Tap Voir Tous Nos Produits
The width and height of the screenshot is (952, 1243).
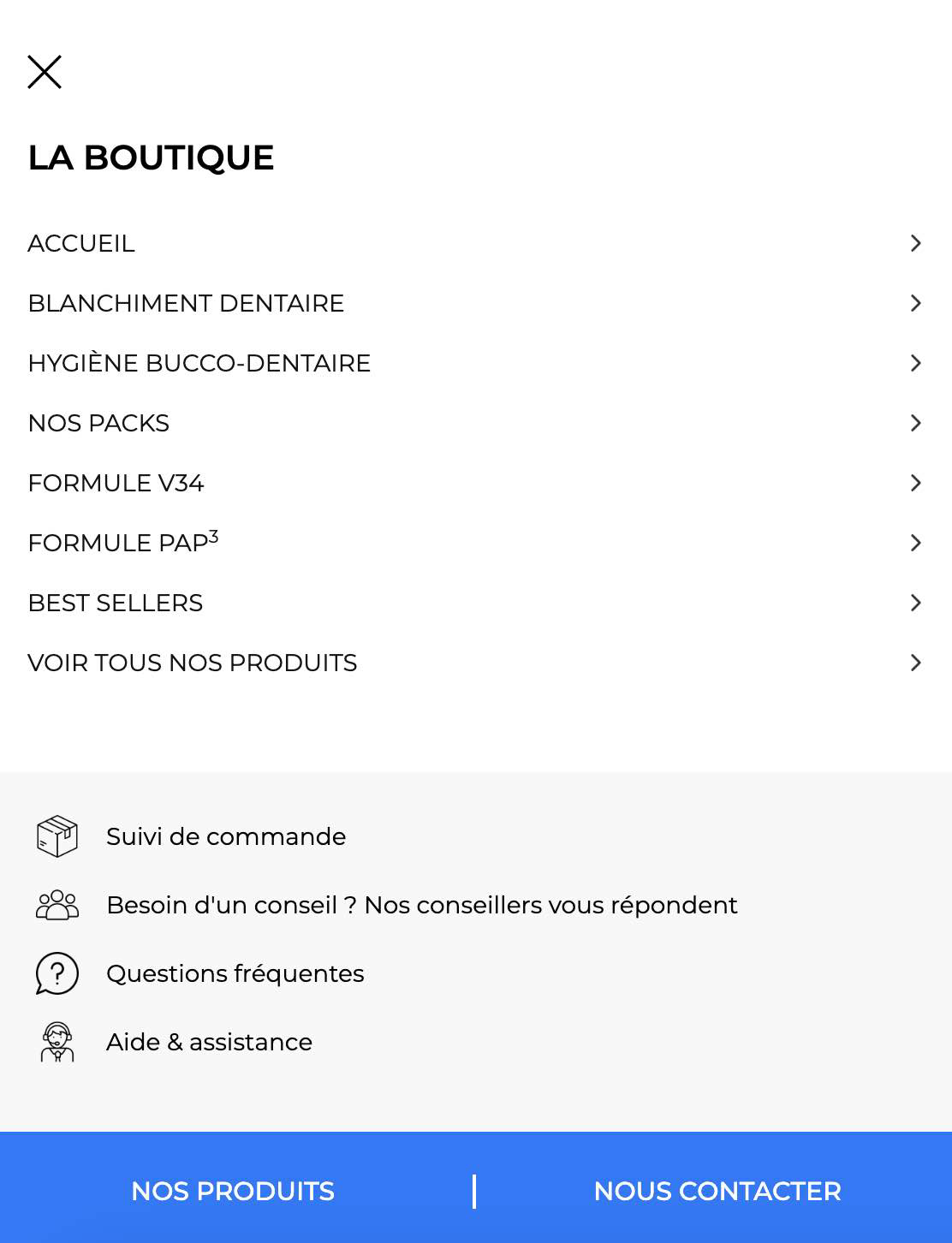pyautogui.click(x=192, y=663)
